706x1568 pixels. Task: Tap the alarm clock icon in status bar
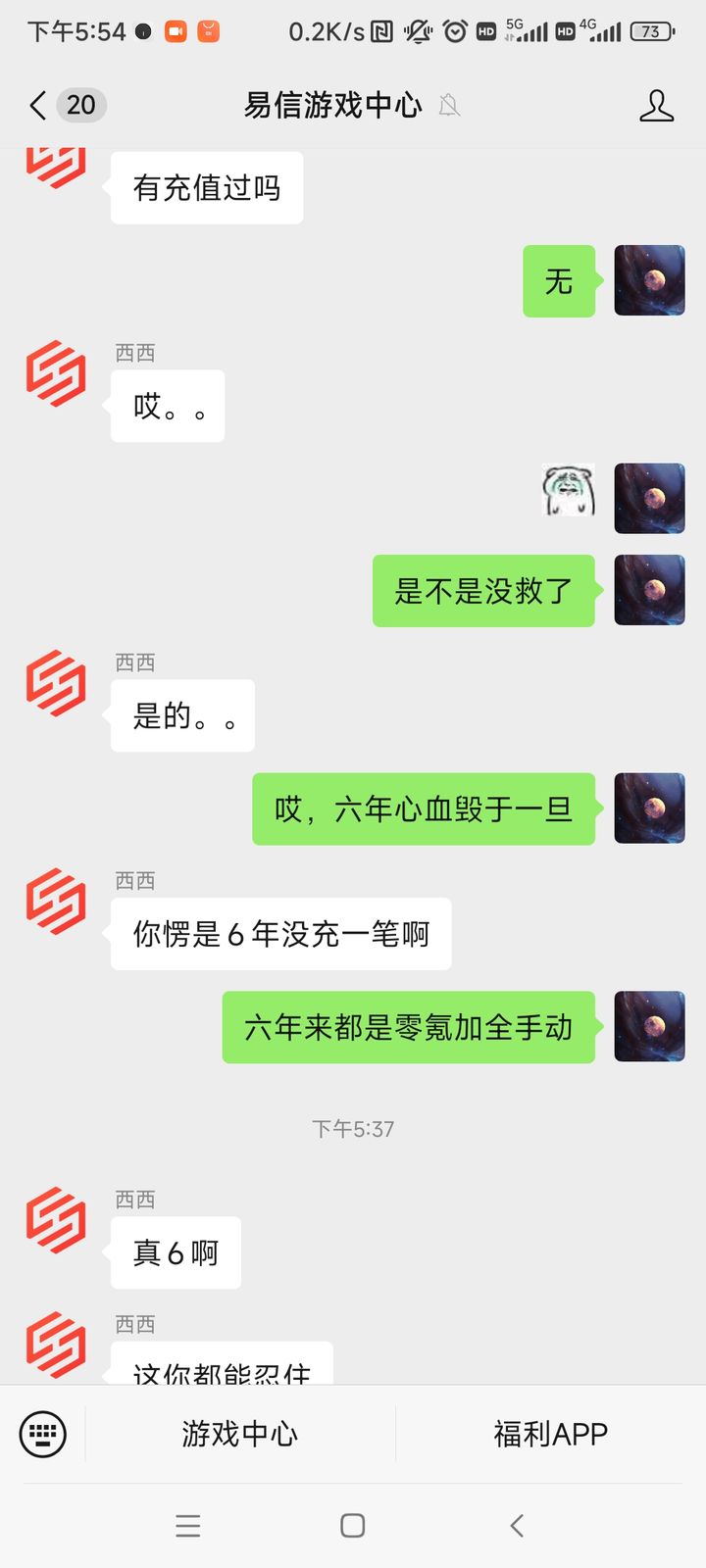click(x=455, y=31)
